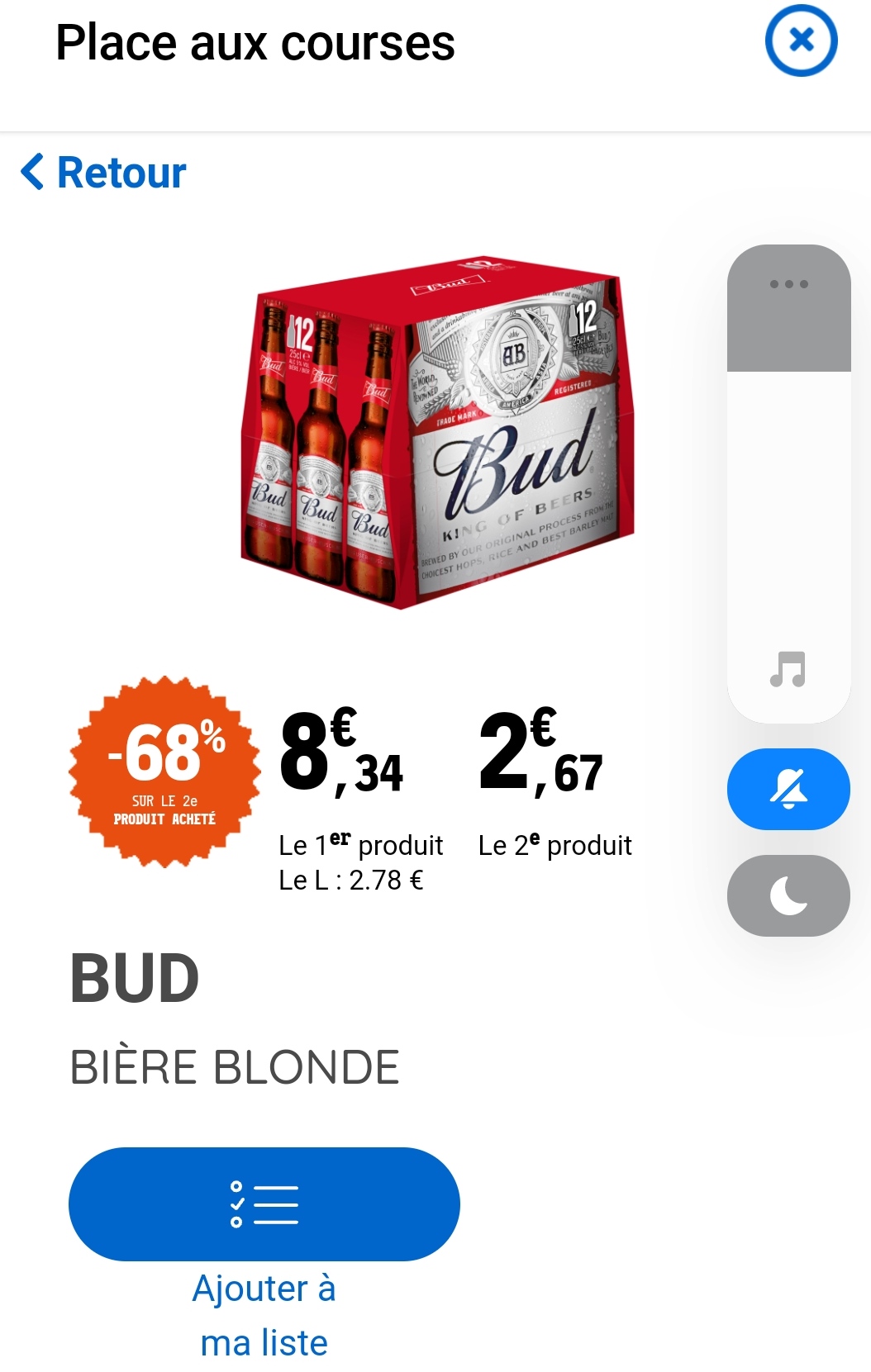This screenshot has width=871, height=1372.
Task: Toggle the muted notification bell button
Action: pyautogui.click(x=788, y=789)
